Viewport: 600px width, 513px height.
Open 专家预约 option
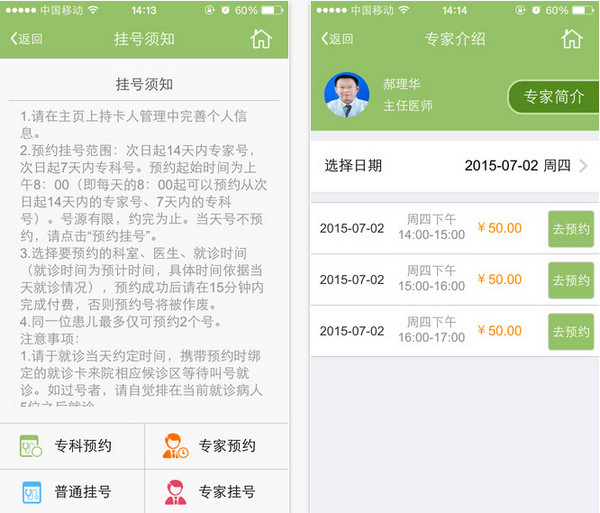(x=216, y=446)
